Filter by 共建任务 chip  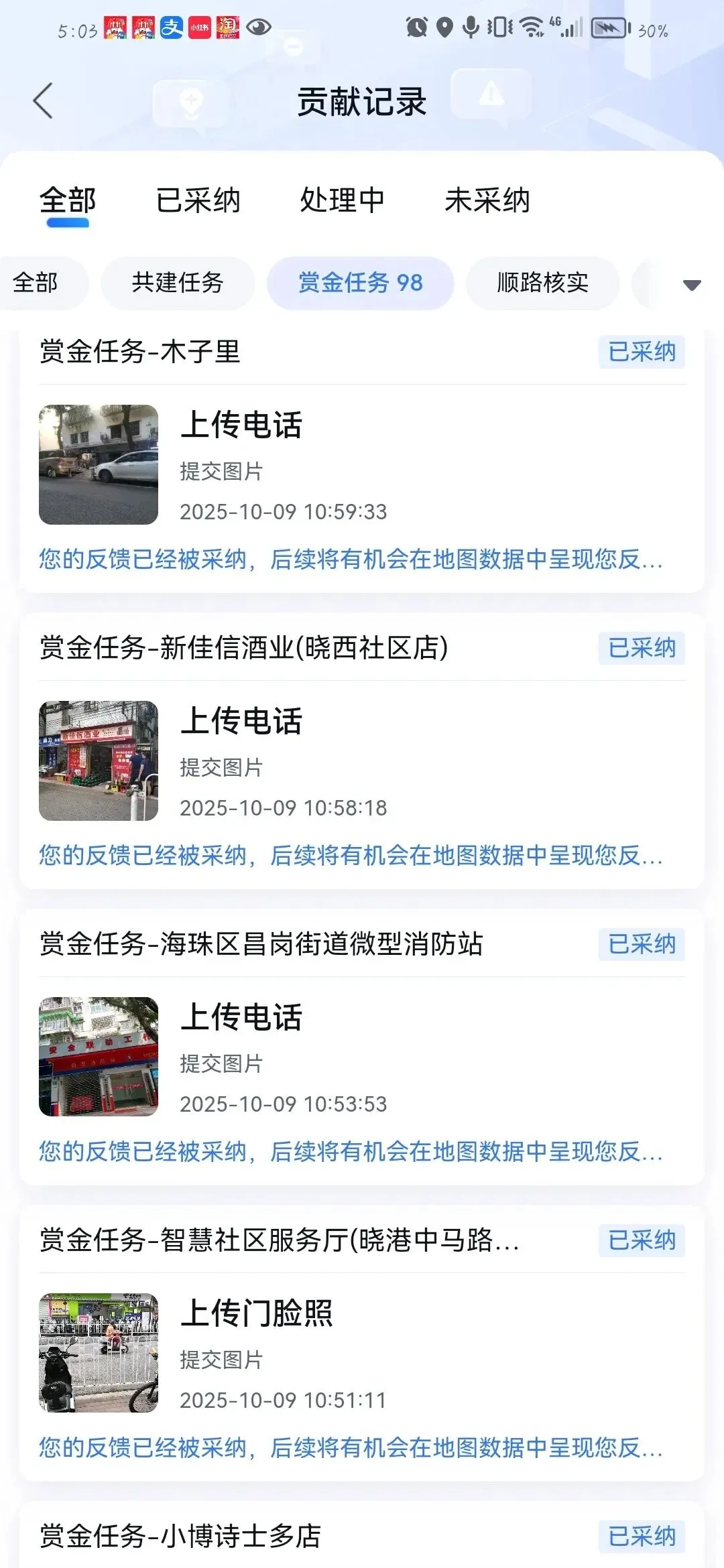[178, 283]
